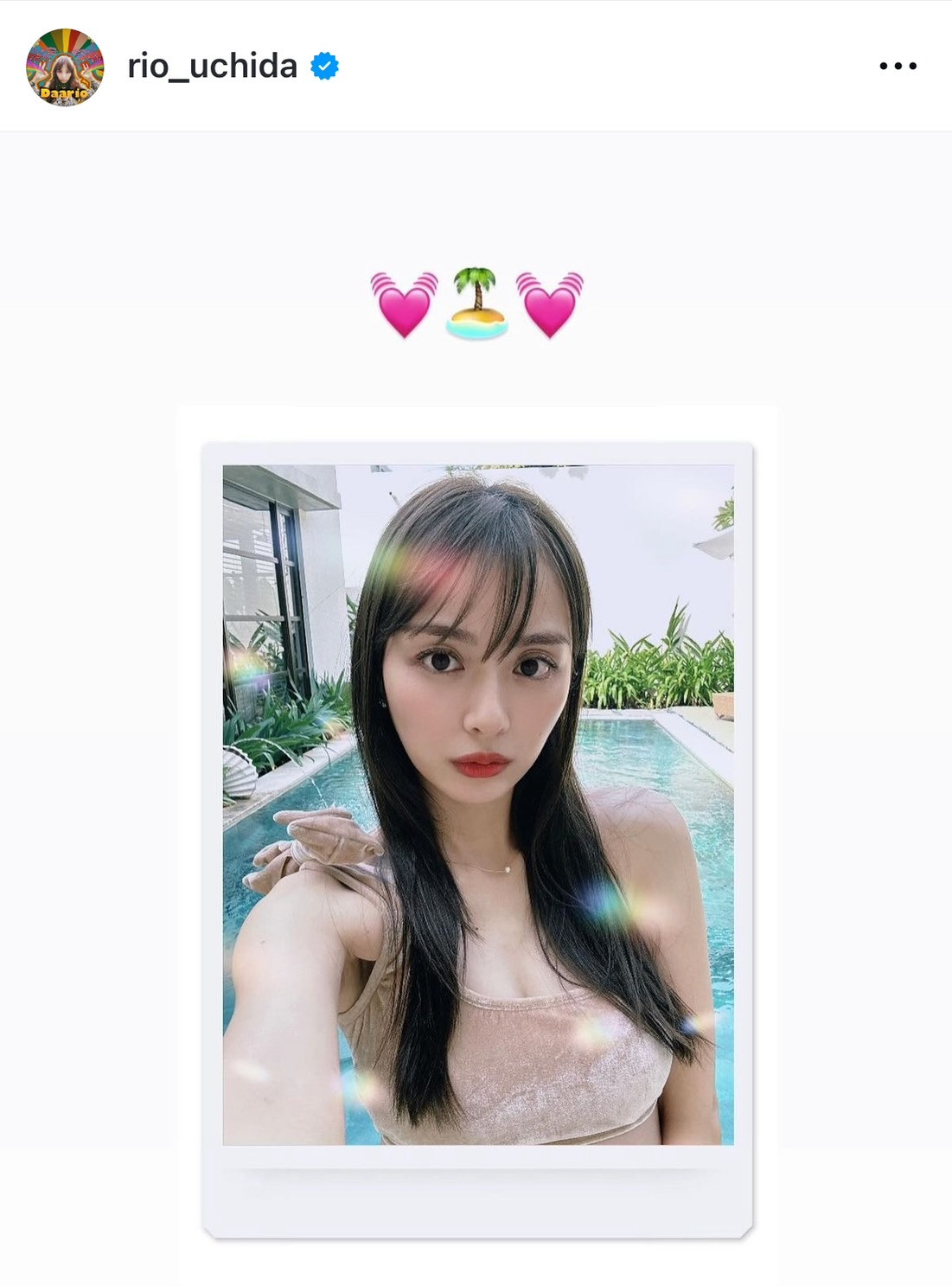Open rio_uchida's profile picture
This screenshot has height=1286, width=952.
coord(65,67)
